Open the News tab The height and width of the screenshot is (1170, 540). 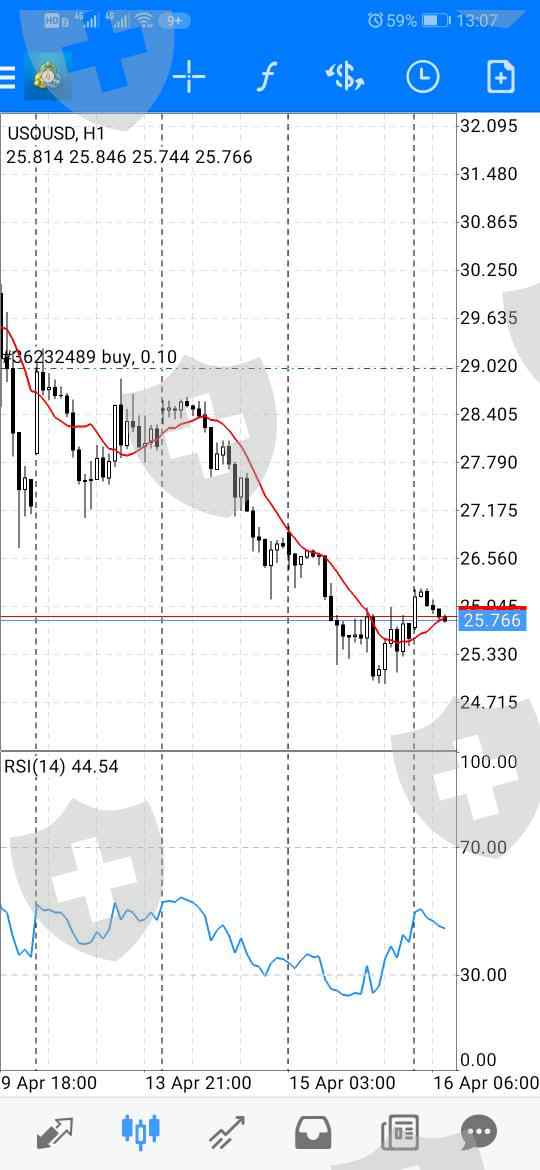pos(400,1133)
